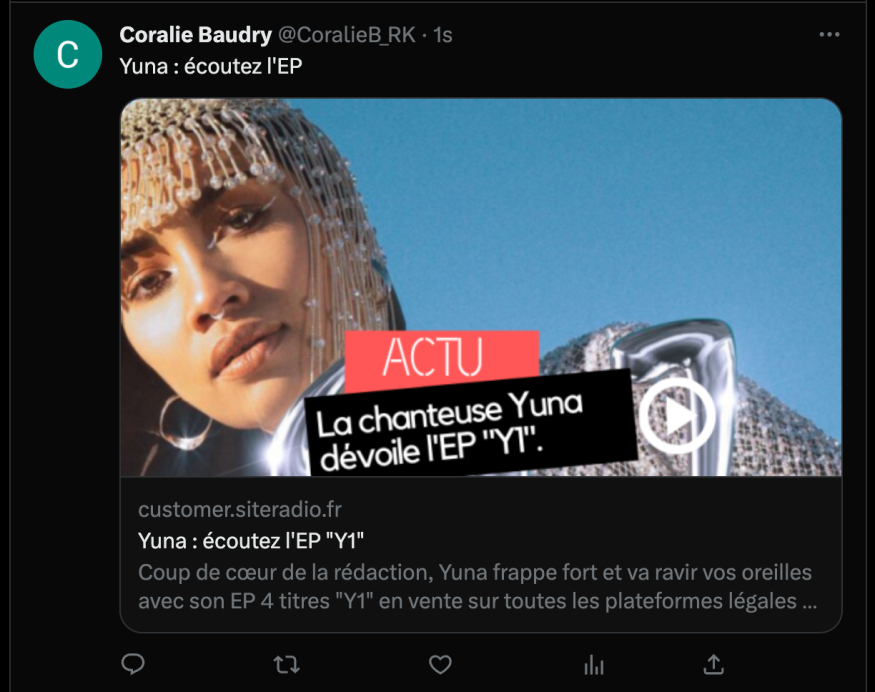Open Coralie Baudry's profile name
875x692 pixels.
[x=195, y=35]
